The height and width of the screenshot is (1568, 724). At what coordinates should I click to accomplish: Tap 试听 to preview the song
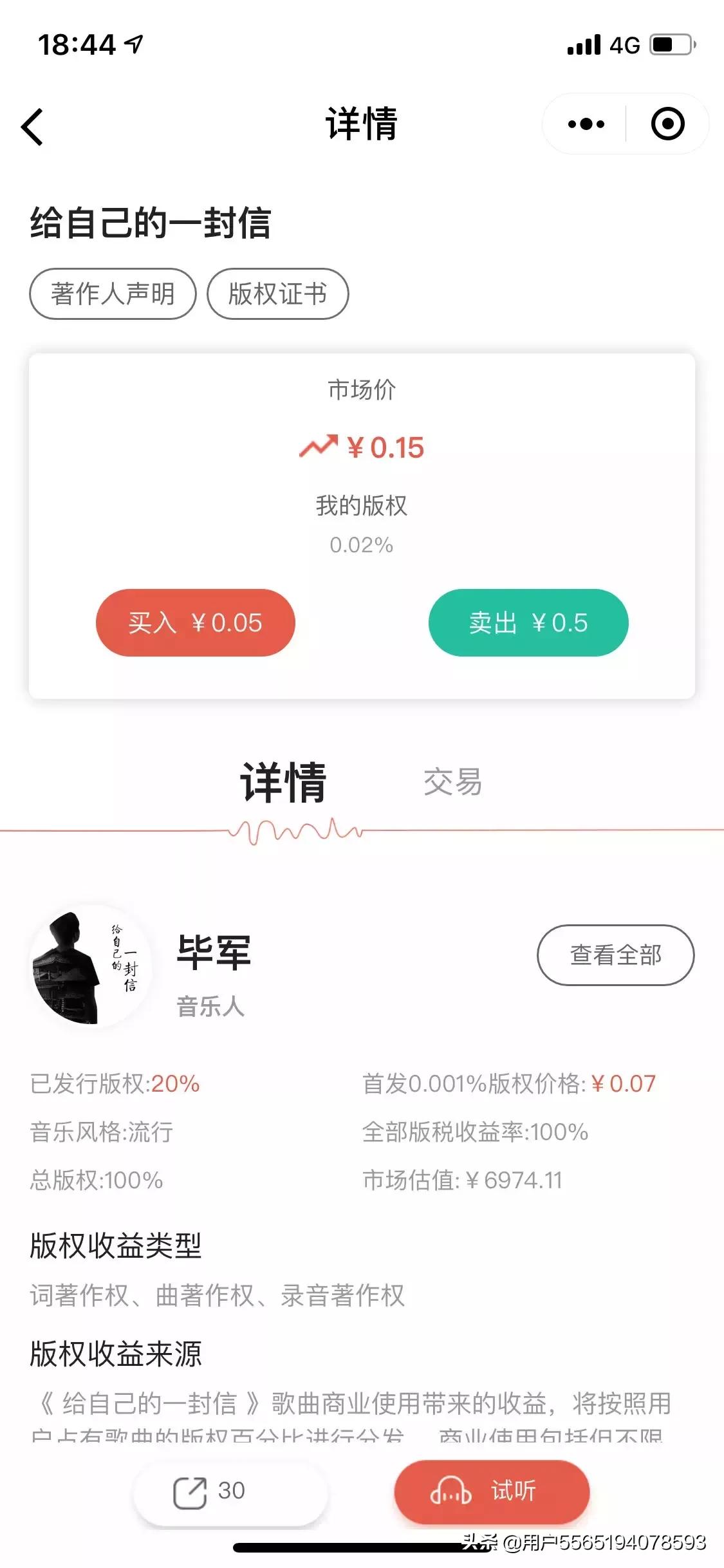pos(492,1491)
